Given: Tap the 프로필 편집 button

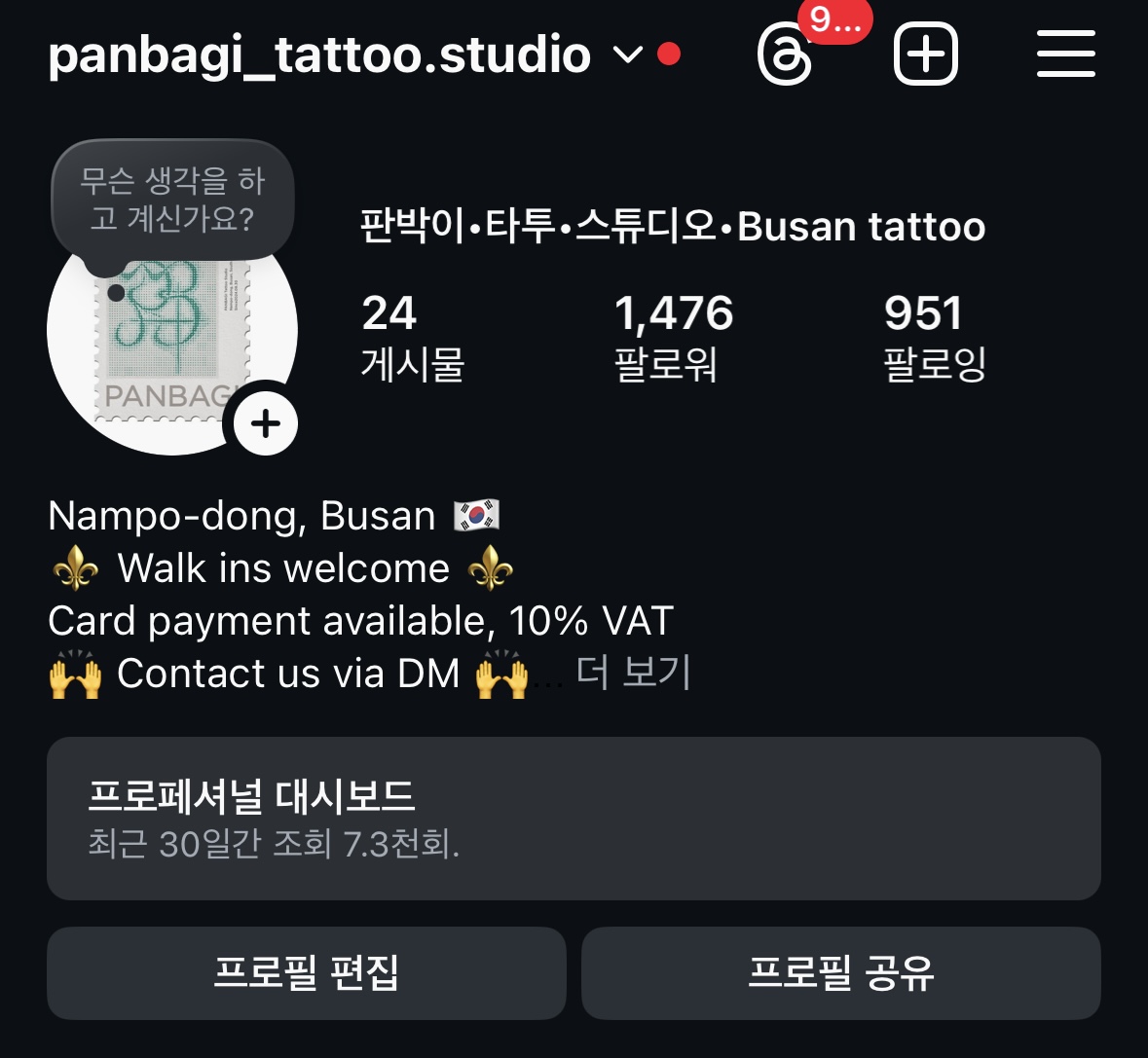Looking at the screenshot, I should [x=306, y=972].
